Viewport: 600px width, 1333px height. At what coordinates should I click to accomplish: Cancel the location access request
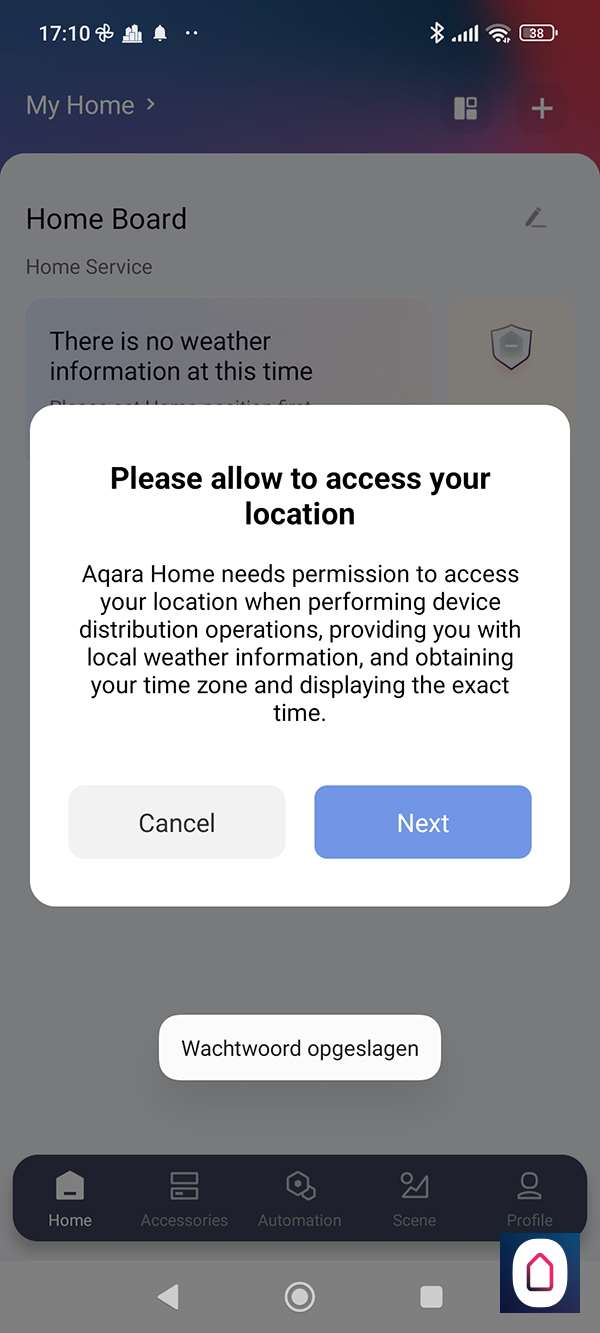[x=177, y=822]
